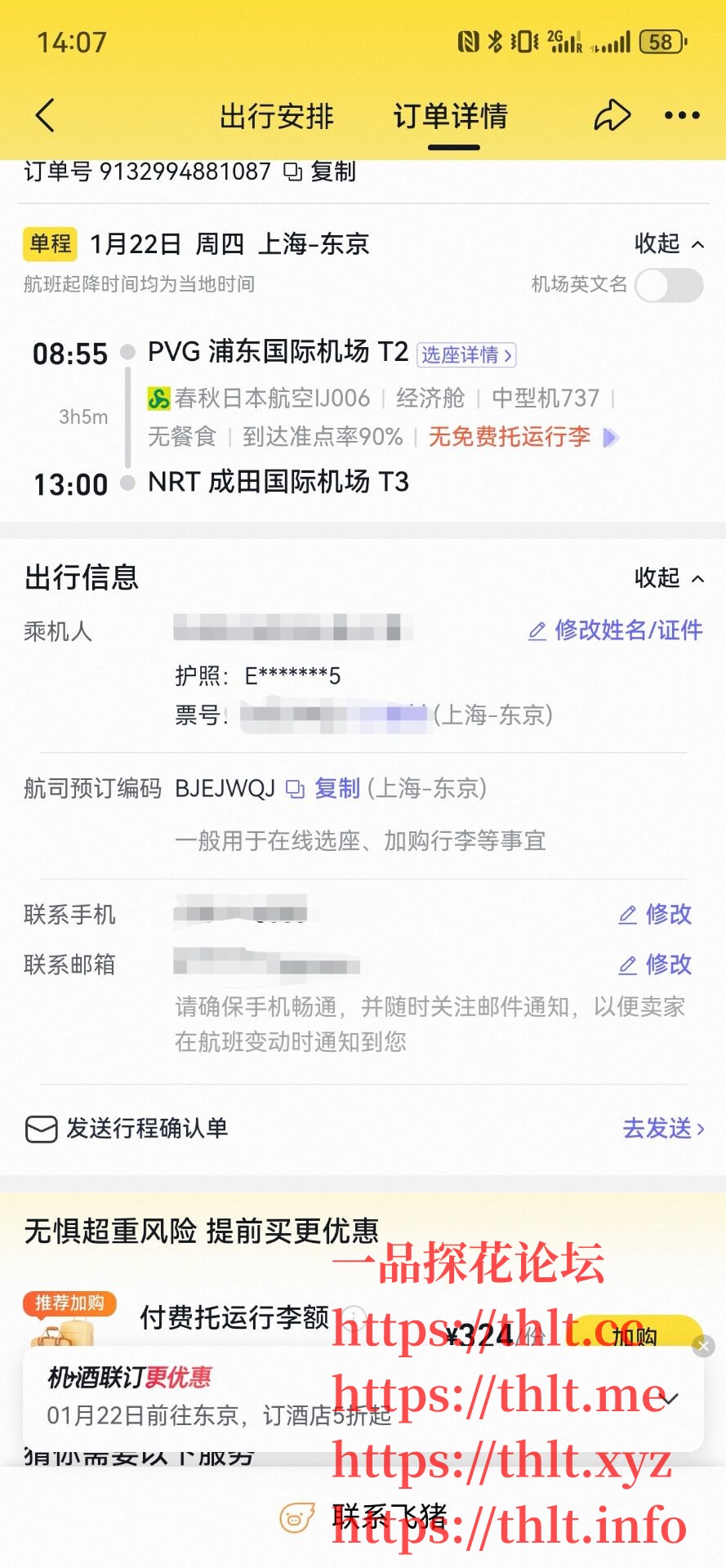Dismiss the 机+酒联订 hotel promo banner
This screenshot has height=1568, width=726.
click(703, 1346)
